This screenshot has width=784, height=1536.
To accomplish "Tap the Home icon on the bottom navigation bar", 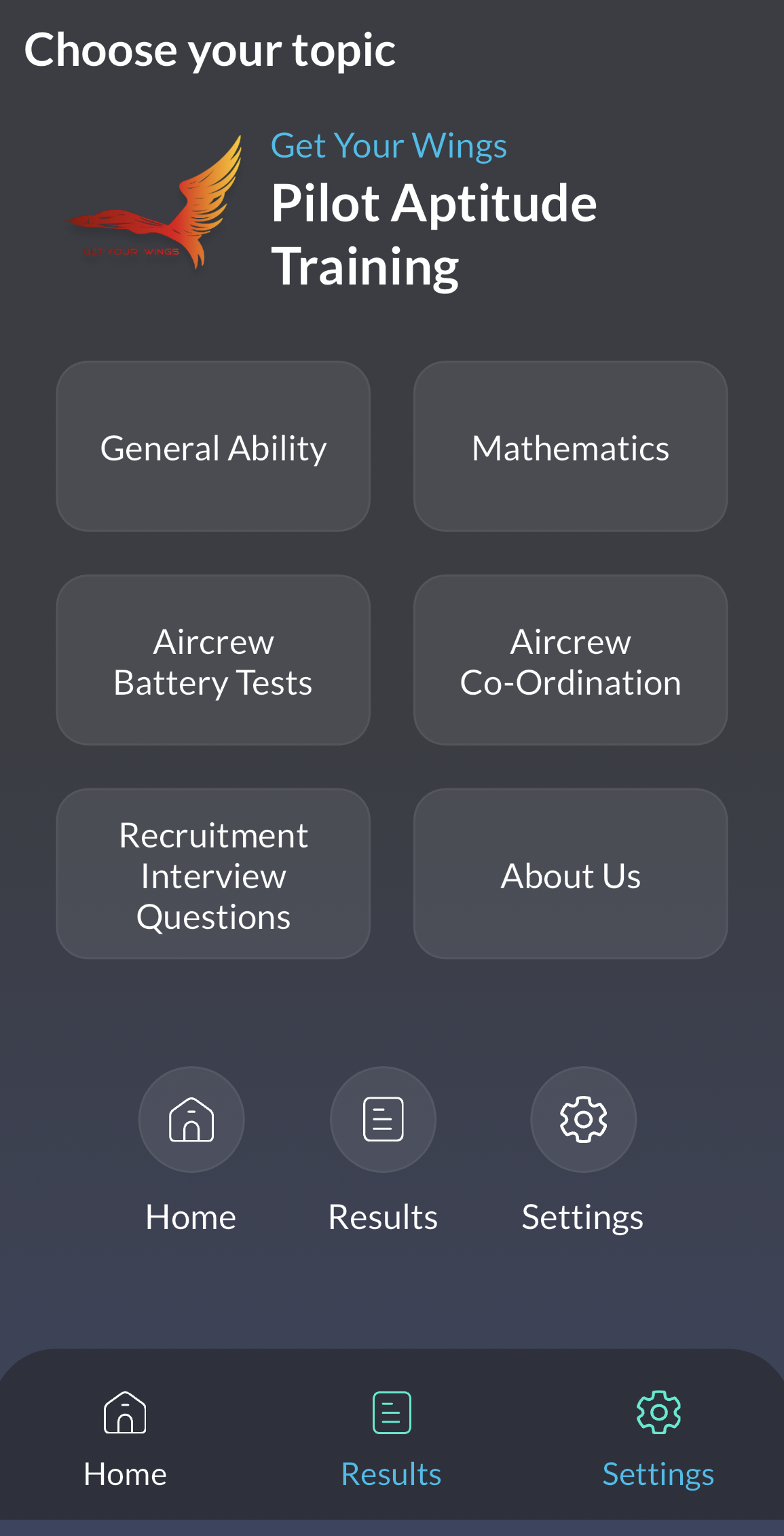I will tap(125, 1429).
